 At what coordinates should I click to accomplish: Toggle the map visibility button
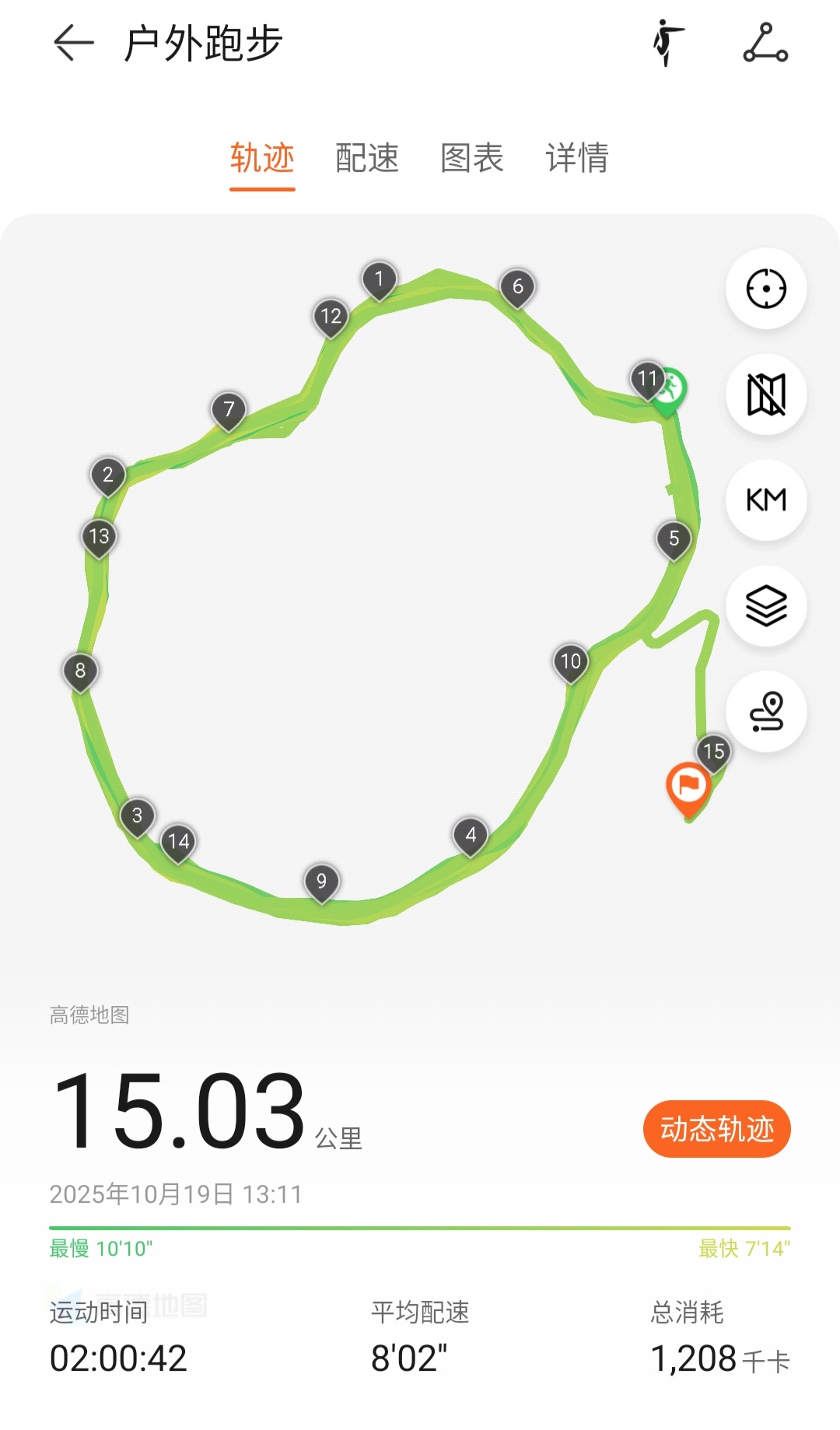point(766,394)
